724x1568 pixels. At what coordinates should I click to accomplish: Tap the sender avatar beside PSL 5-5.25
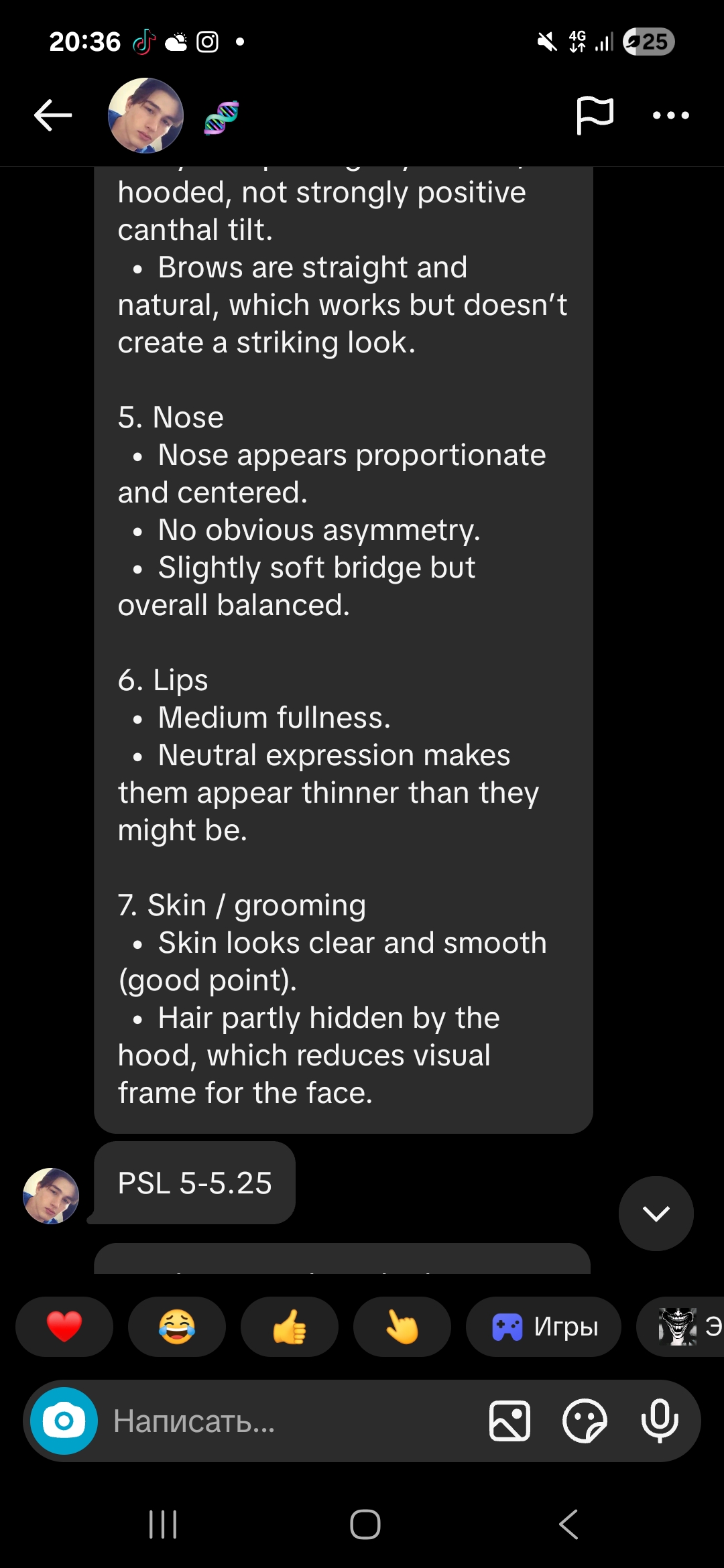(x=51, y=1195)
